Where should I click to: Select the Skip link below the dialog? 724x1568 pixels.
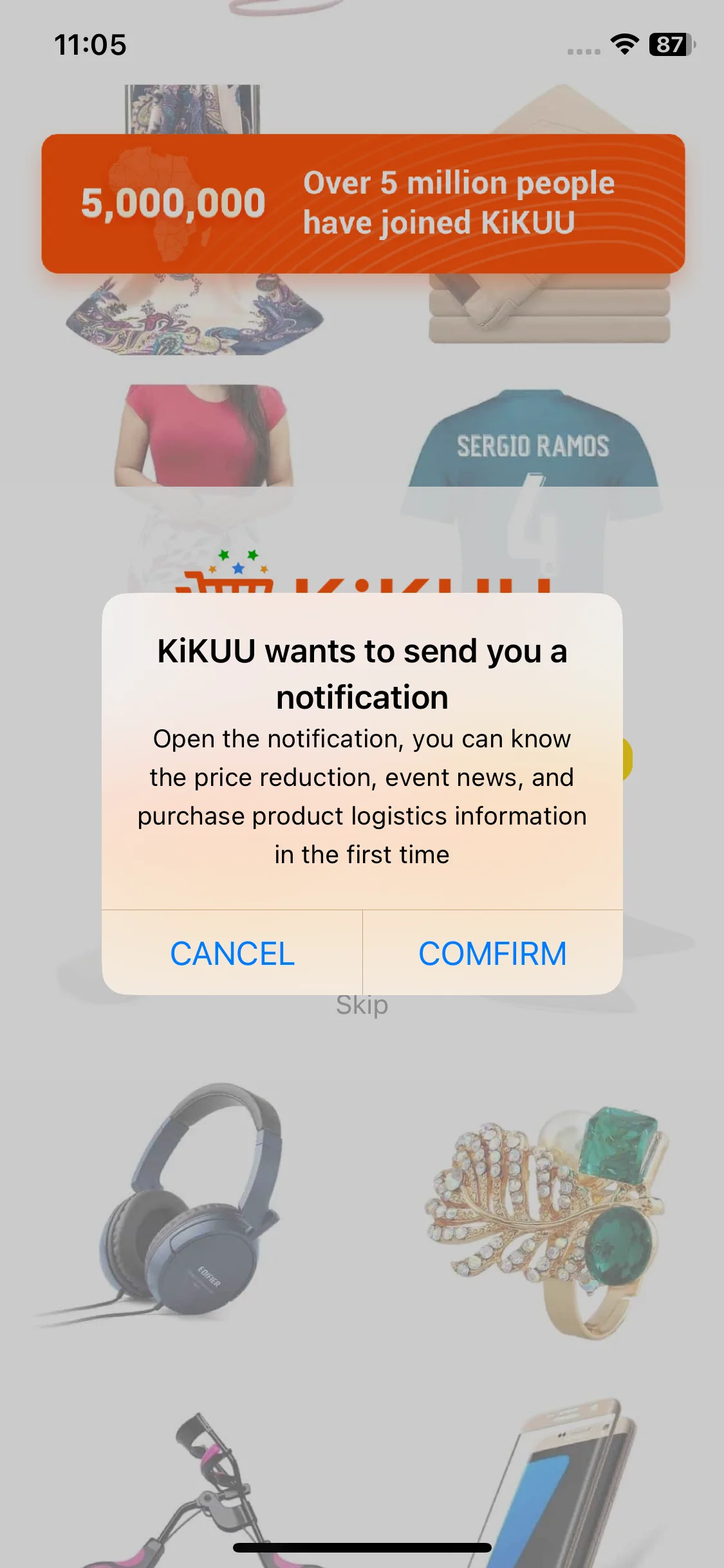click(x=362, y=1005)
